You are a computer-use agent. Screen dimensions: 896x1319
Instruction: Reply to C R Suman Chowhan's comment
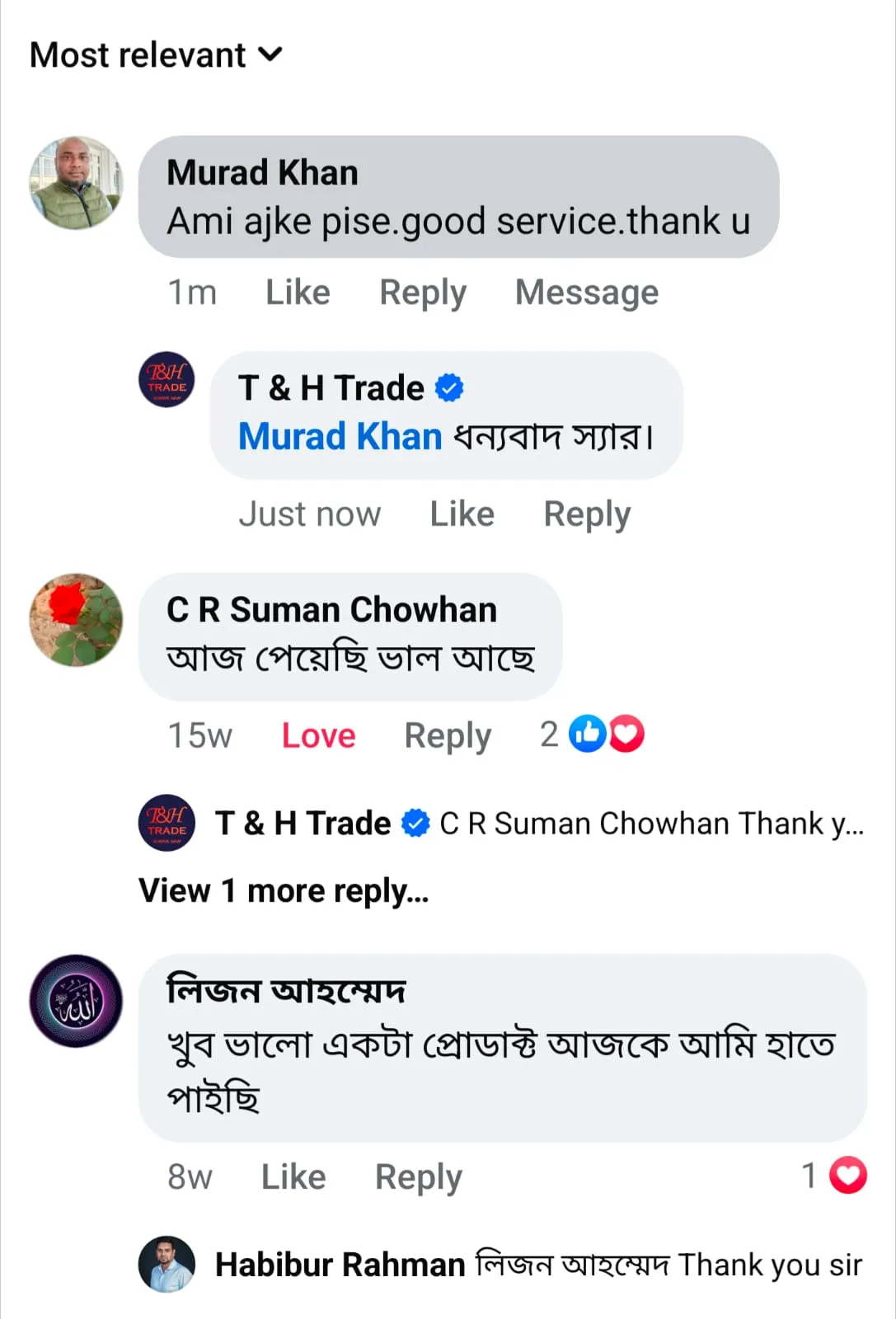447,735
